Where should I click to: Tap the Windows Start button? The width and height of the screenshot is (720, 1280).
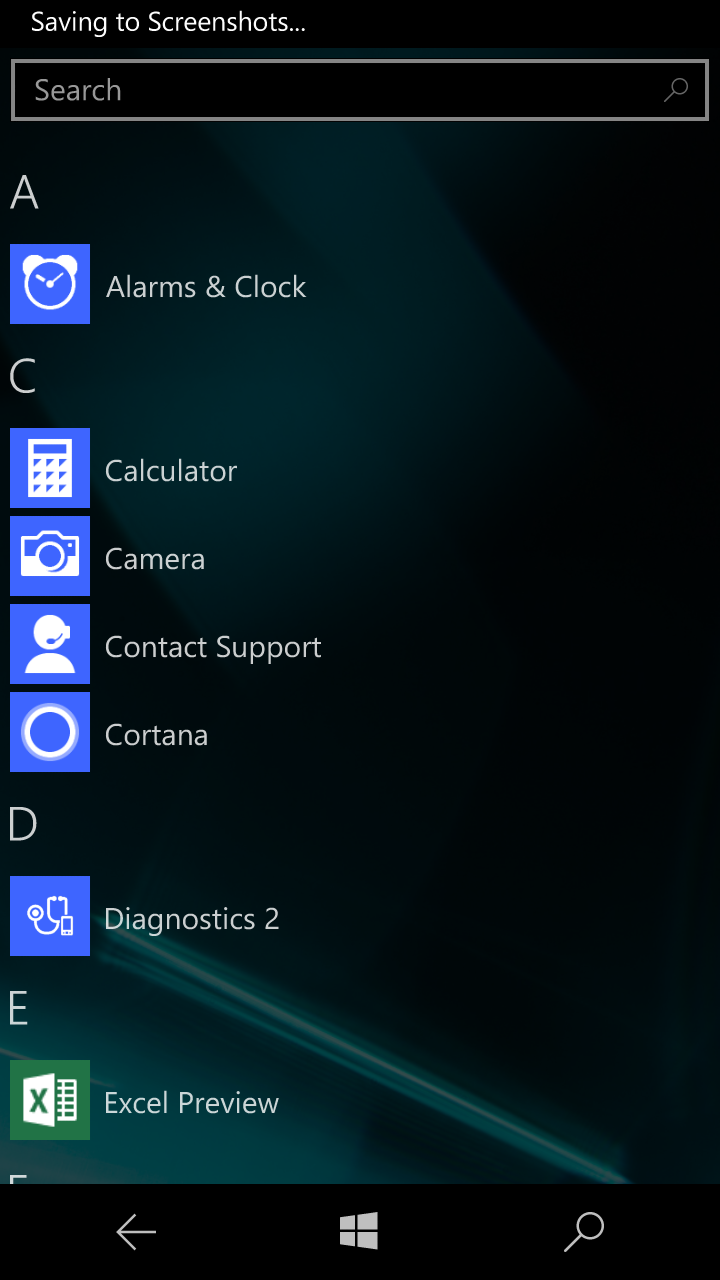point(359,1231)
